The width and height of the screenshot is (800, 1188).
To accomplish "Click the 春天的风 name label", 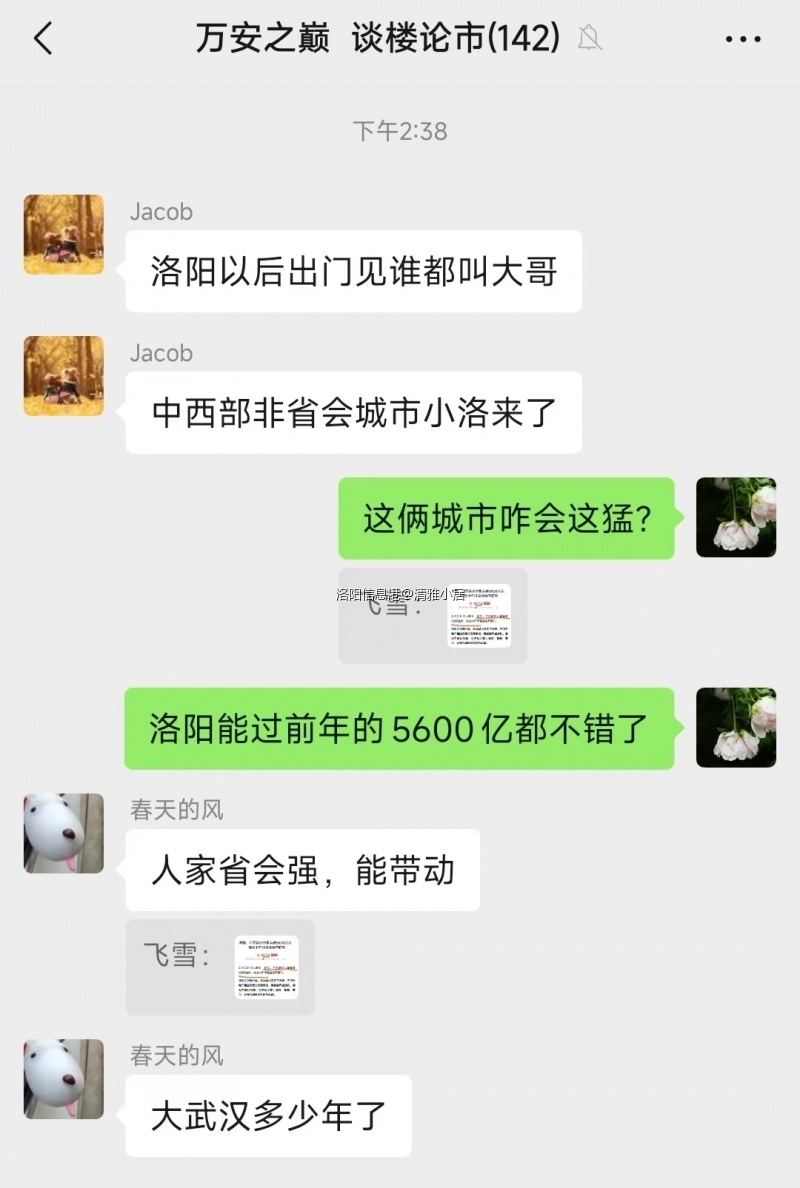I will pyautogui.click(x=176, y=810).
